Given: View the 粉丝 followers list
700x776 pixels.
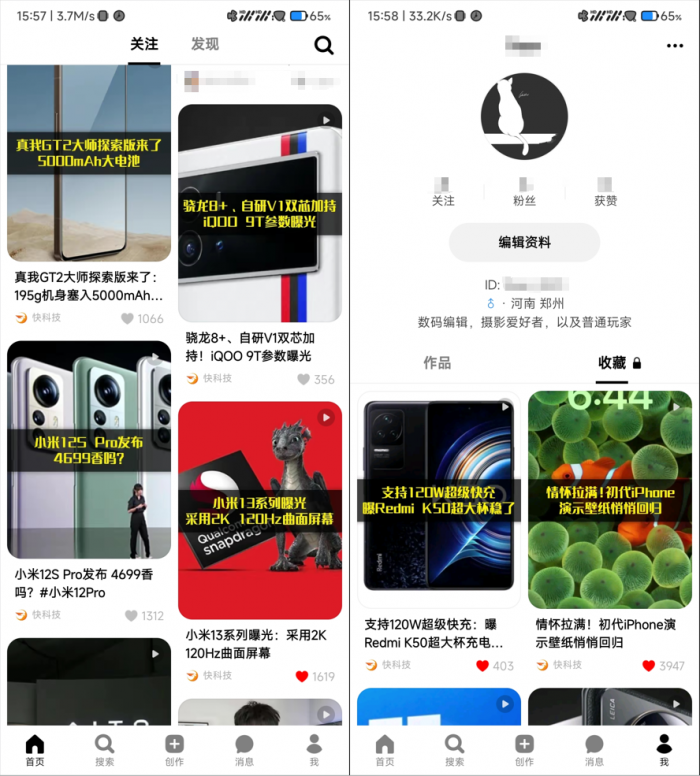Looking at the screenshot, I should pyautogui.click(x=524, y=192).
